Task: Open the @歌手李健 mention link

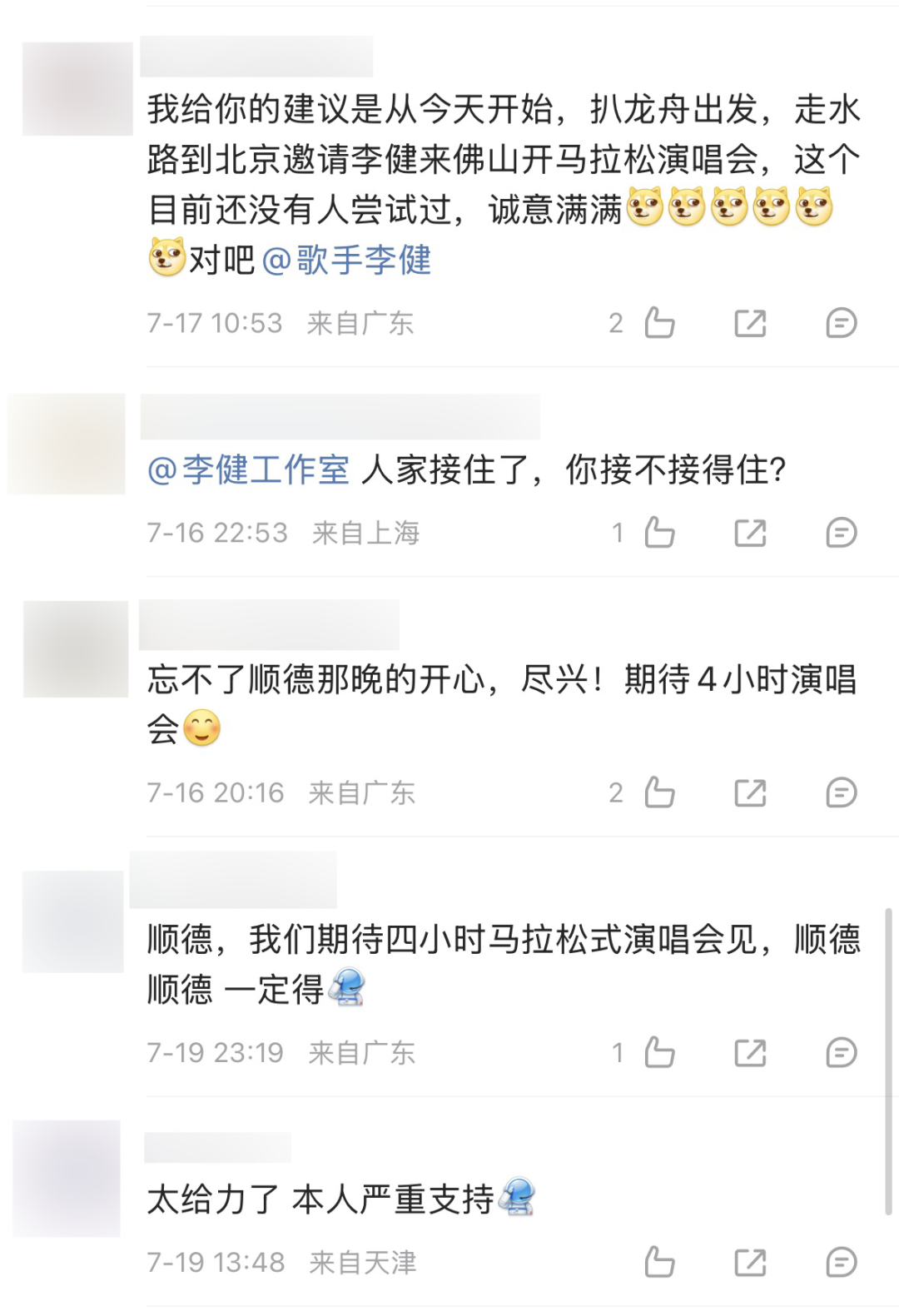Action: (x=347, y=261)
